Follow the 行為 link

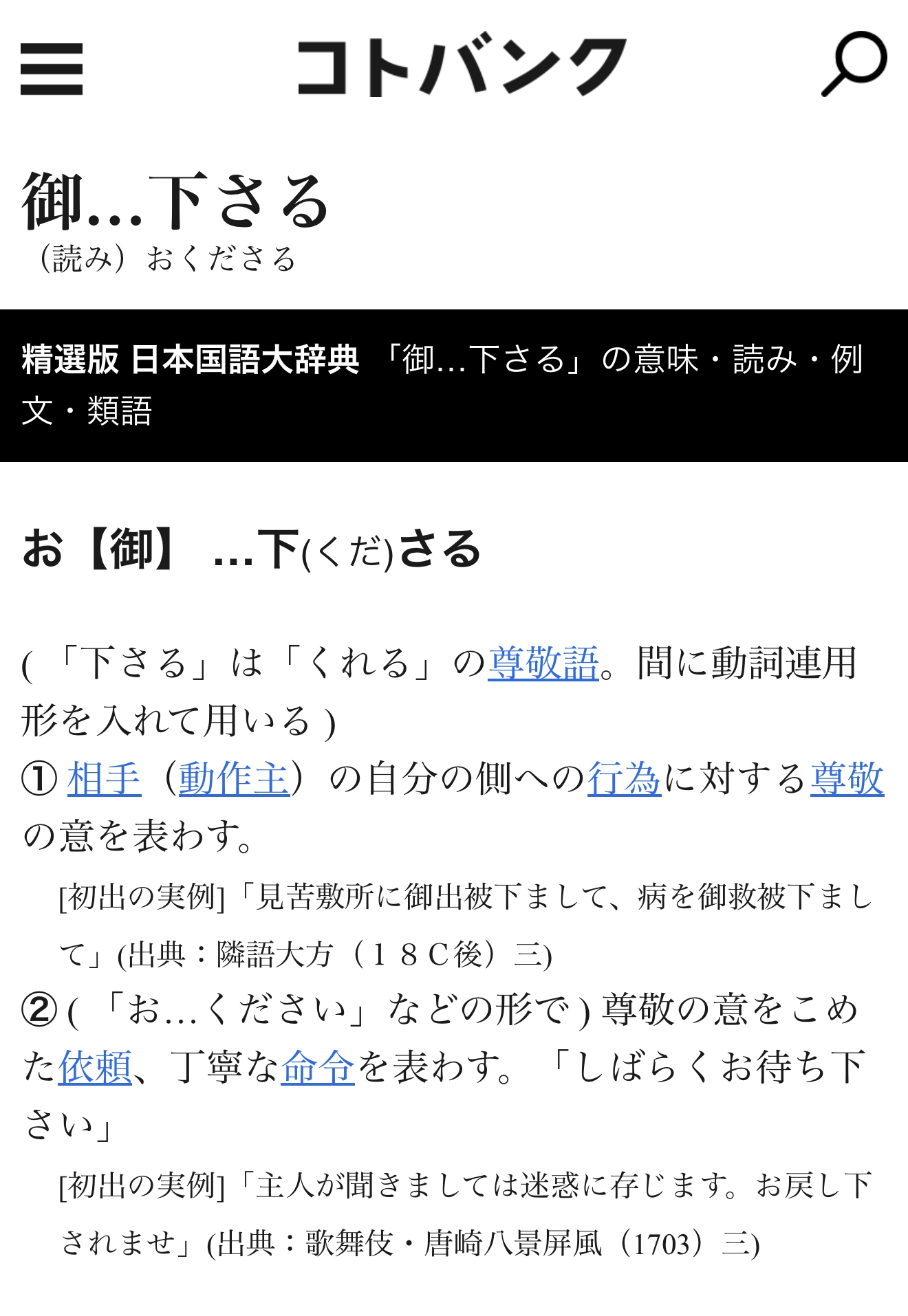624,779
